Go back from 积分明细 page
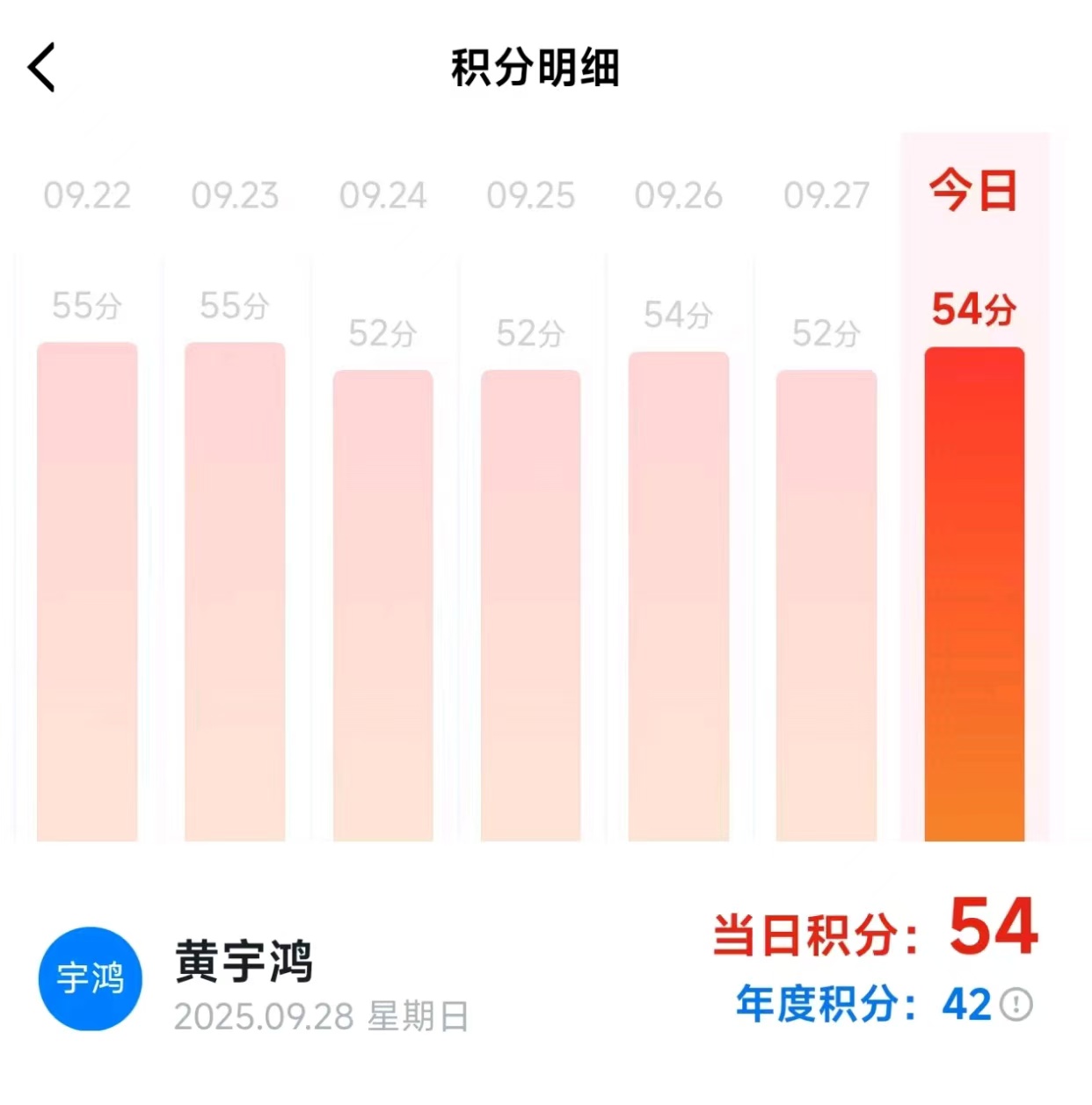 (41, 68)
